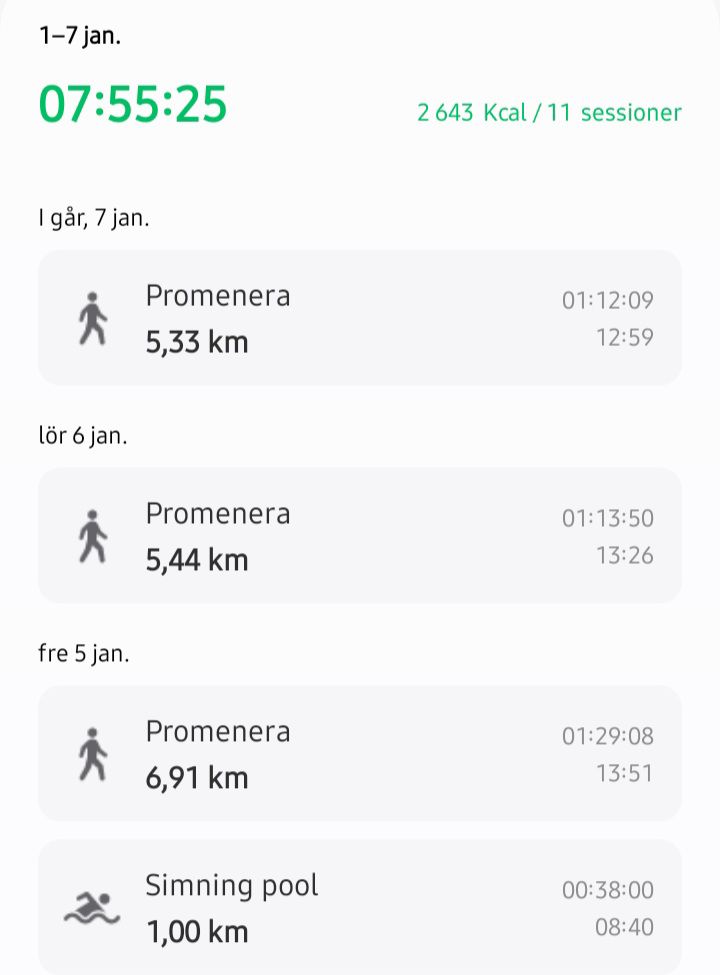Open the Simning pool 1,00 km workout
This screenshot has width=720, height=975.
click(359, 908)
